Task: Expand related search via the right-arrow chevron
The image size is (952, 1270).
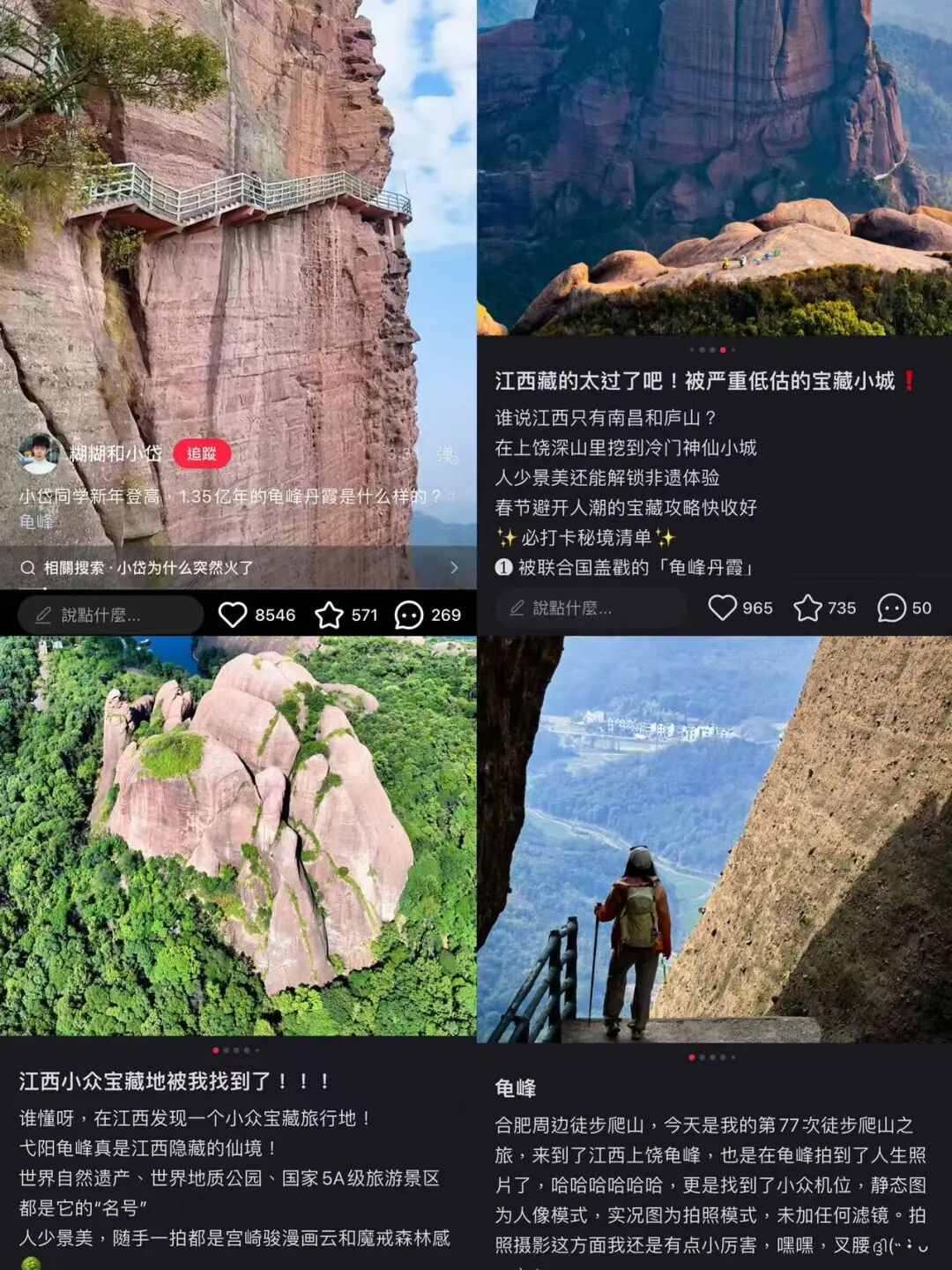Action: pyautogui.click(x=452, y=570)
